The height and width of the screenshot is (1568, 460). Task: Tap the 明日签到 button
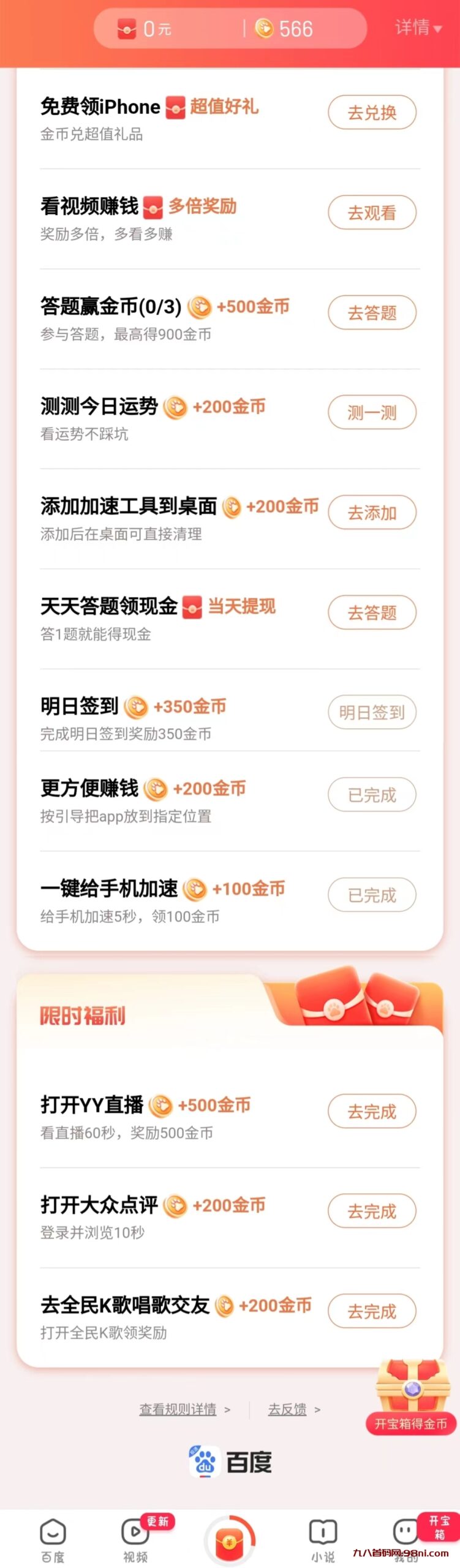[x=372, y=712]
